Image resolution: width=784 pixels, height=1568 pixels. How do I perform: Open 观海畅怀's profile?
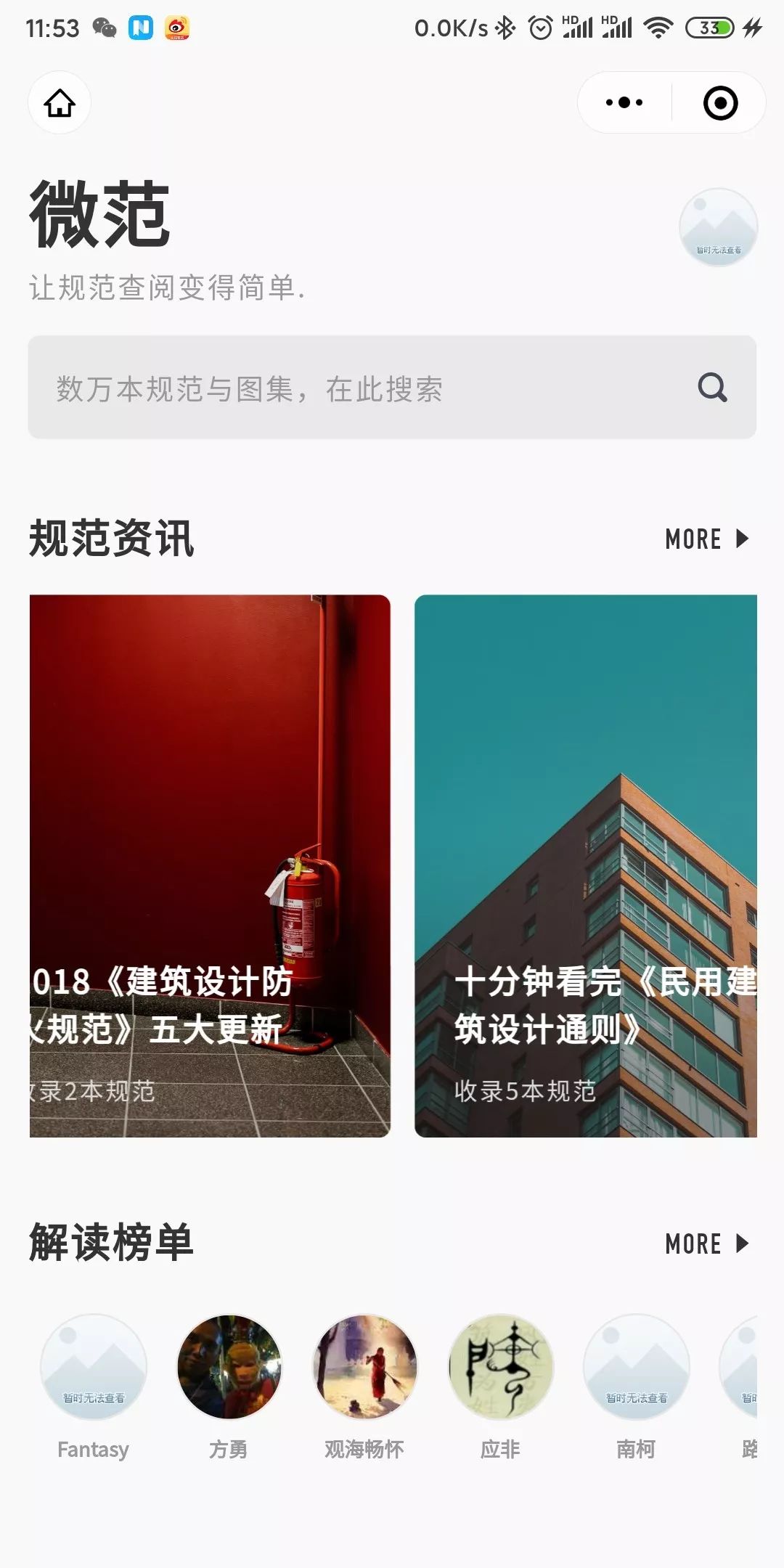(364, 1368)
